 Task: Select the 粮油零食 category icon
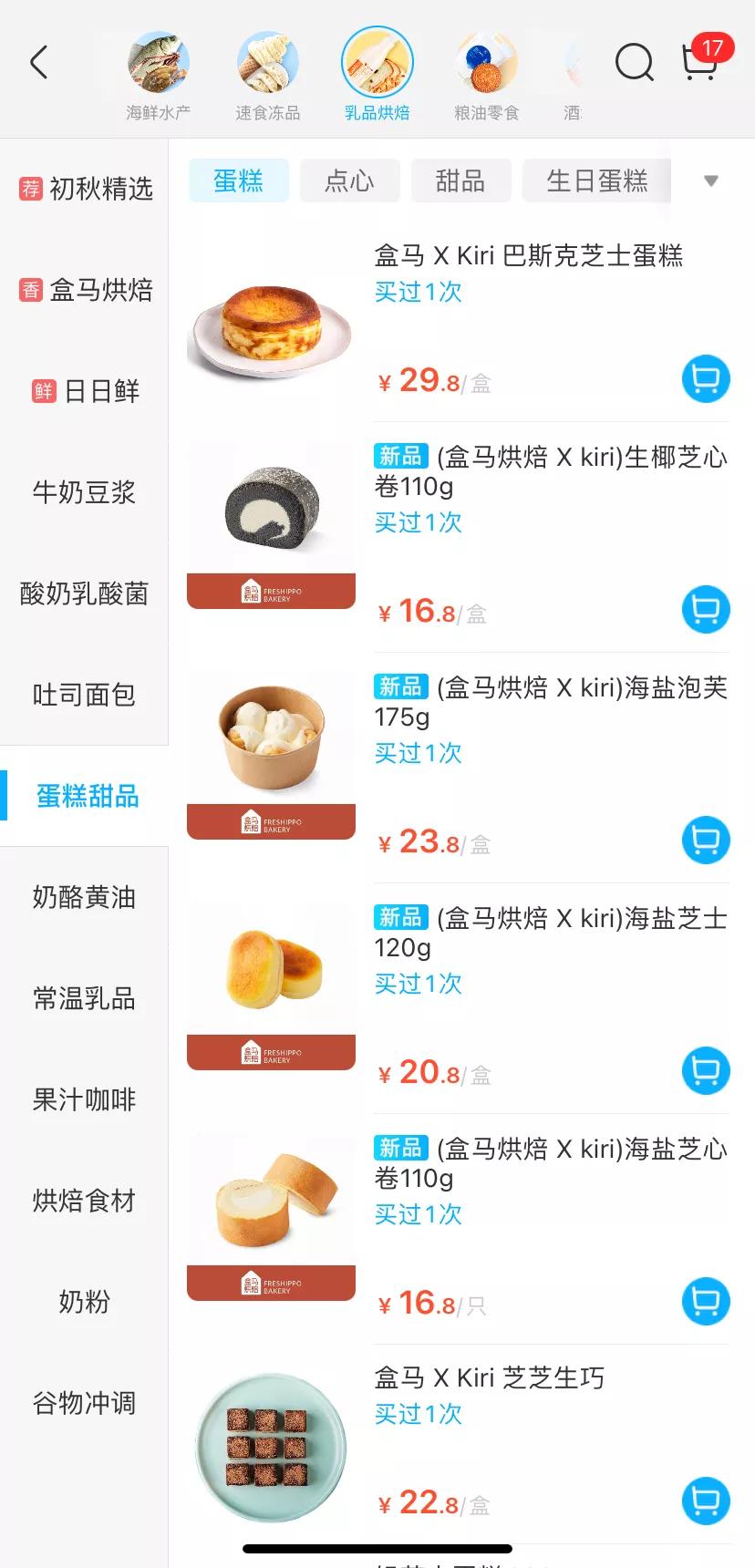coord(486,64)
